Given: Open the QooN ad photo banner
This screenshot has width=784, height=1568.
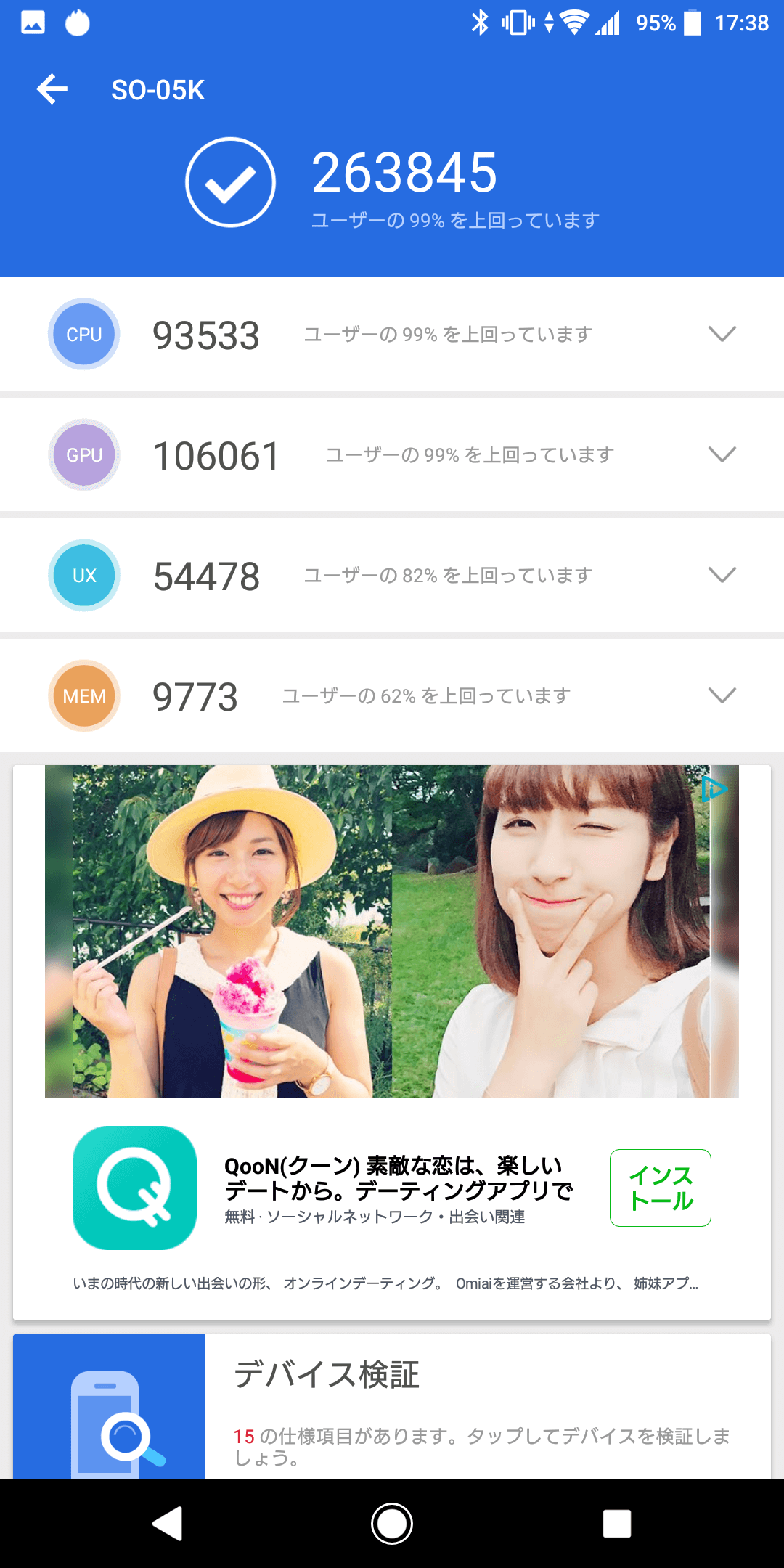Looking at the screenshot, I should tap(392, 931).
